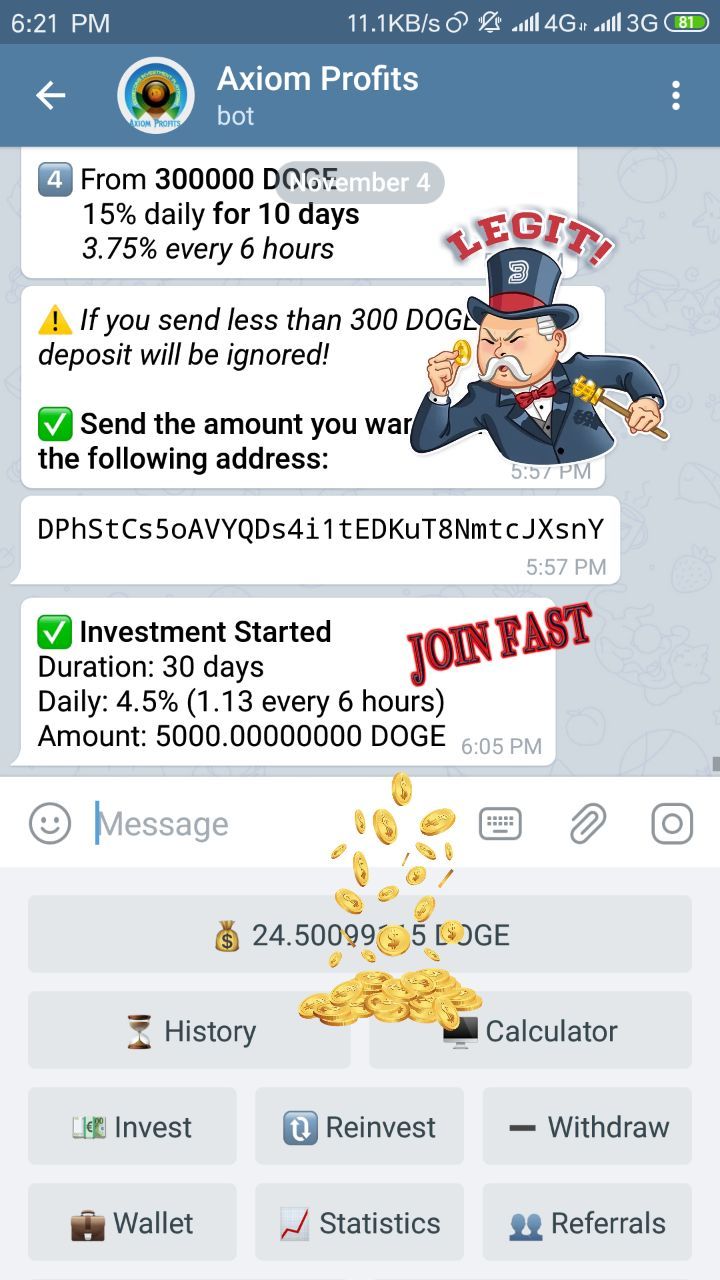Tap the Withdraw button

pos(587,1127)
